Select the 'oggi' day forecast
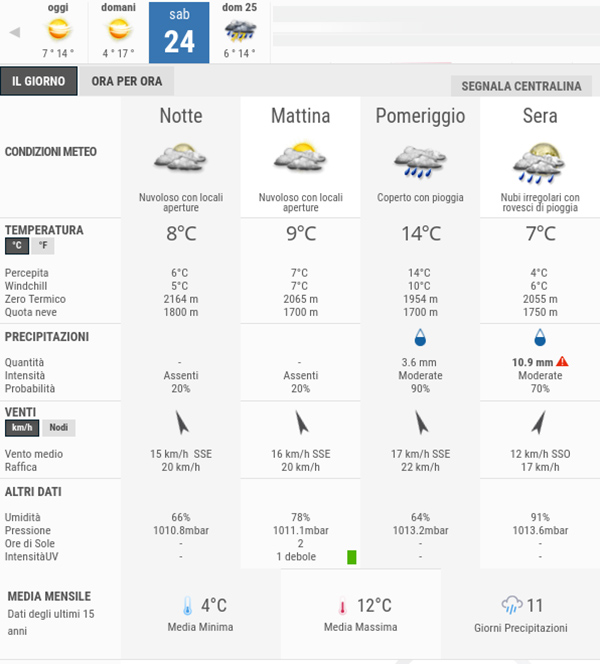The height and width of the screenshot is (664, 600). [58, 31]
